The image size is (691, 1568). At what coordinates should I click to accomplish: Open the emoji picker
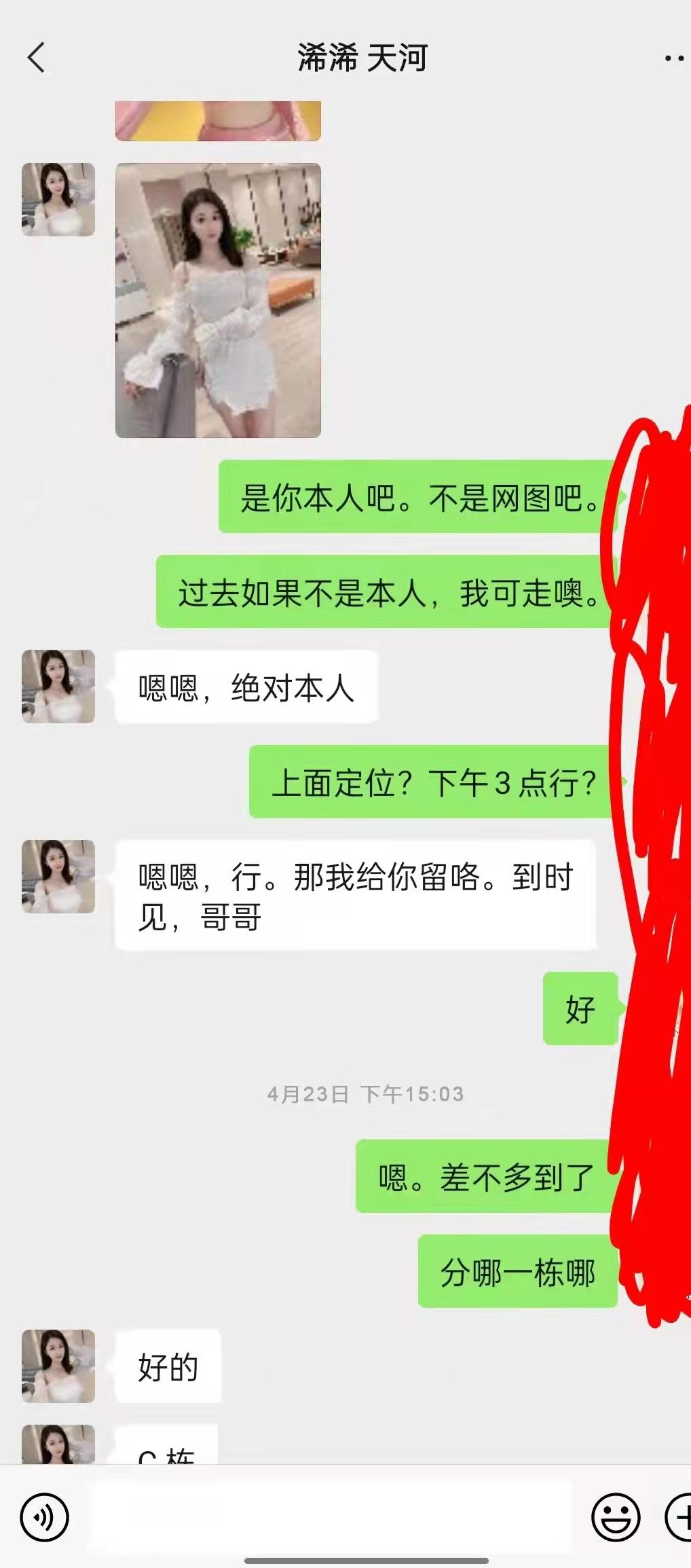(x=616, y=1516)
